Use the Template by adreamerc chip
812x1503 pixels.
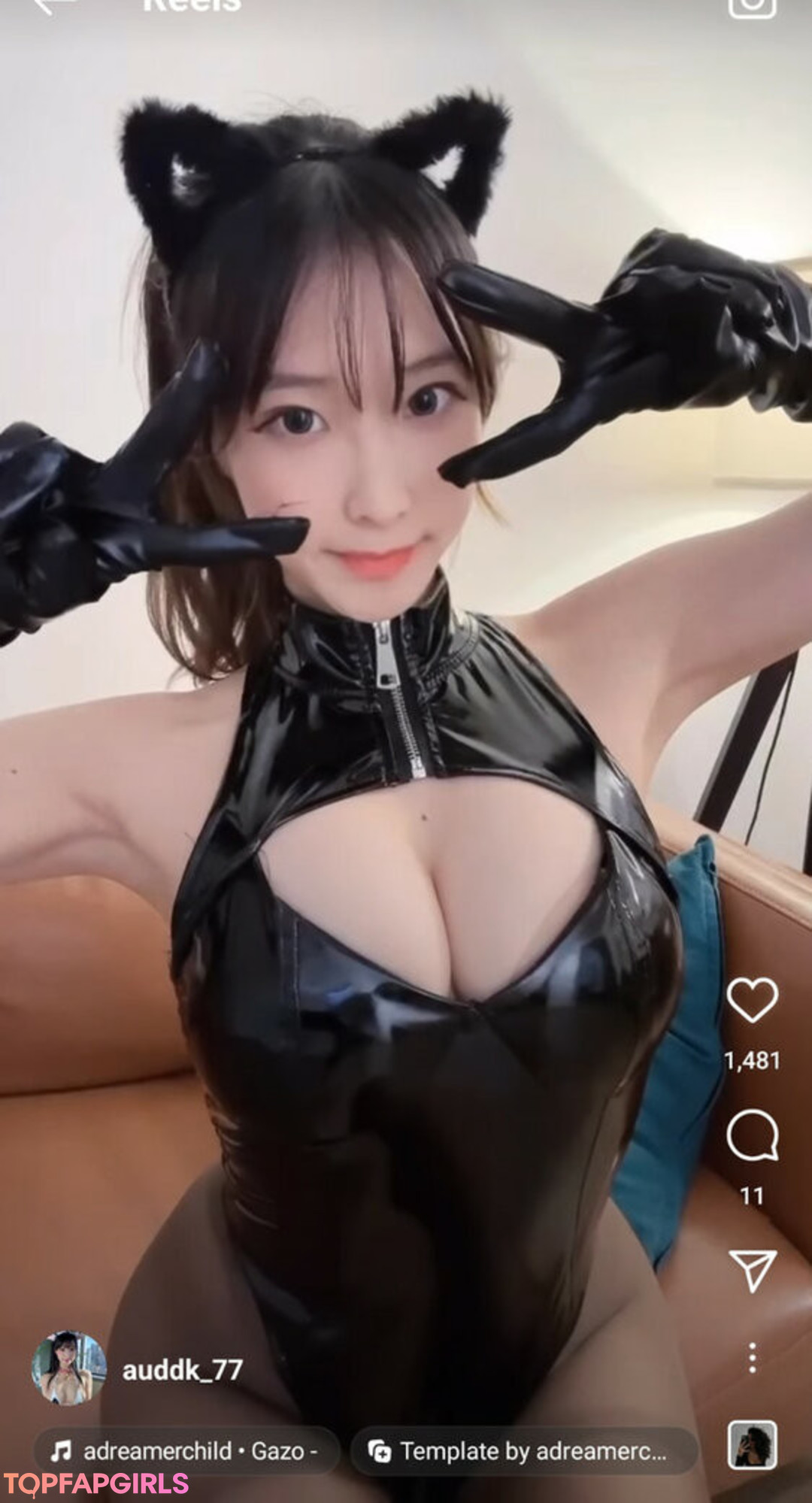click(523, 1450)
